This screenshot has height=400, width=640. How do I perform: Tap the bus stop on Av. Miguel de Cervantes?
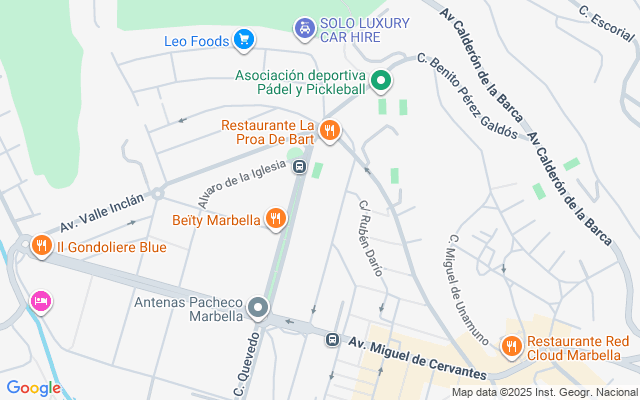(331, 341)
